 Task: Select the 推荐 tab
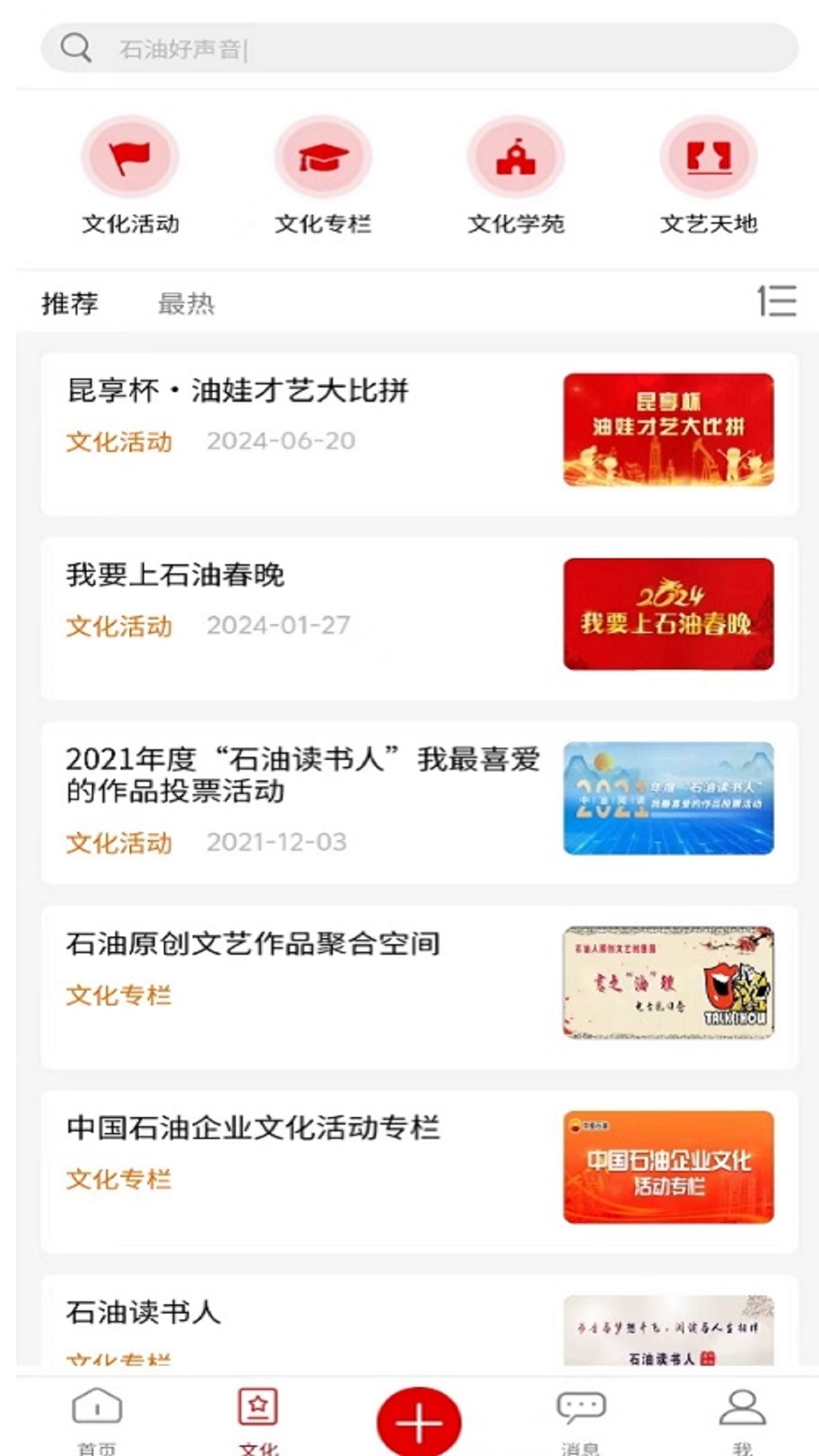pyautogui.click(x=68, y=304)
